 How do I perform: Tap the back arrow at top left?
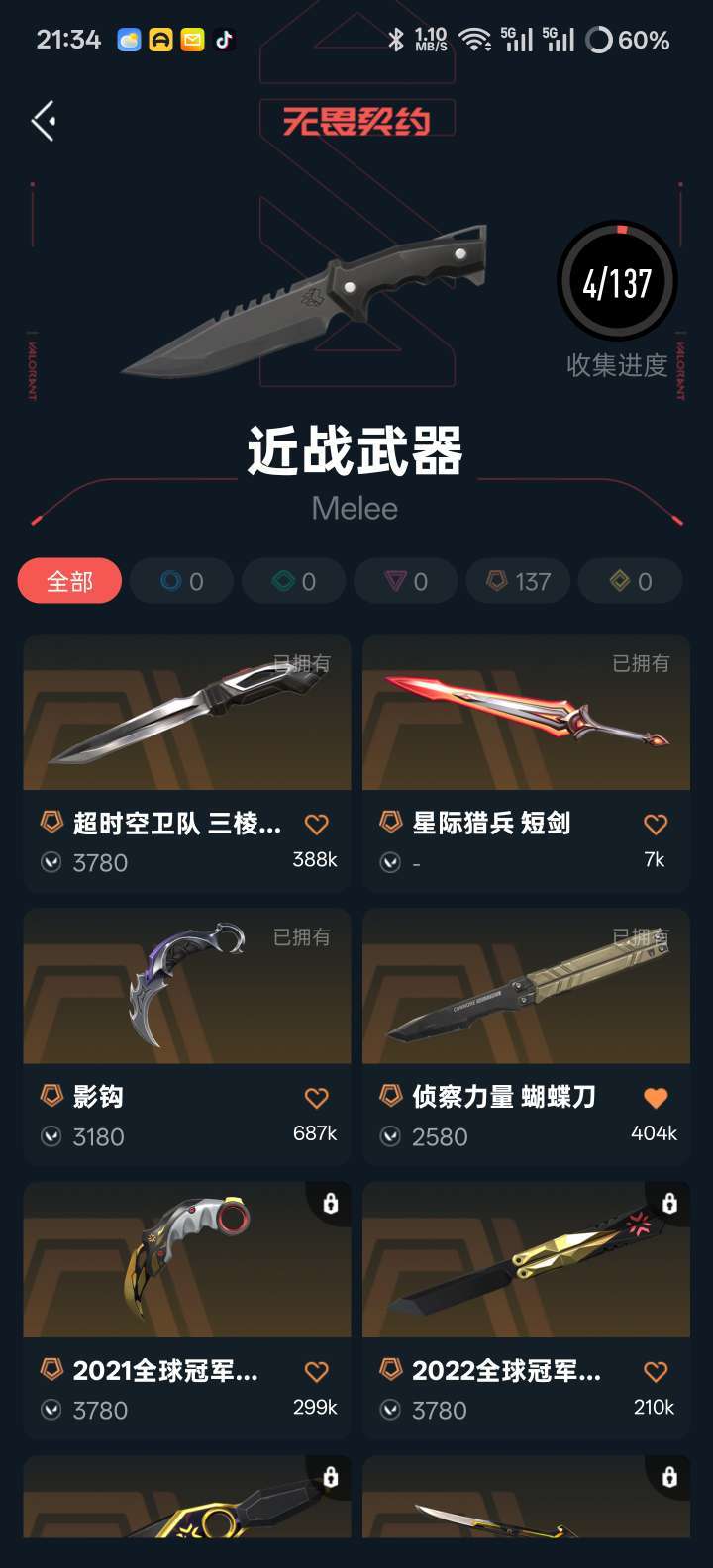coord(42,119)
